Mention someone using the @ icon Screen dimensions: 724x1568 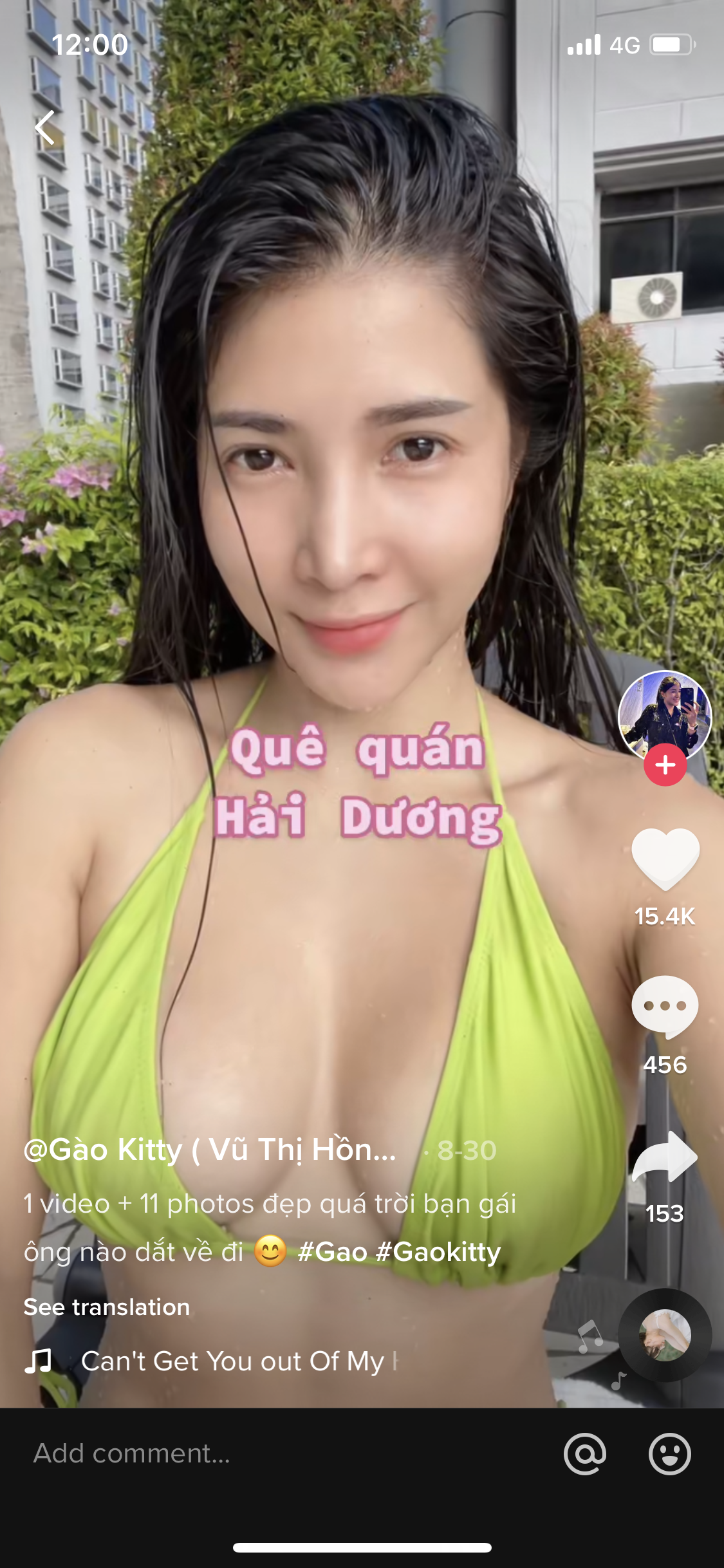coord(584,1453)
